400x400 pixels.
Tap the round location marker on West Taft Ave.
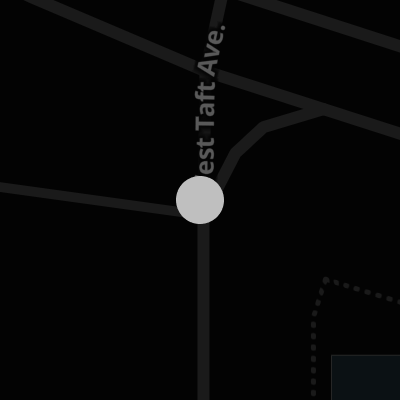click(x=200, y=200)
